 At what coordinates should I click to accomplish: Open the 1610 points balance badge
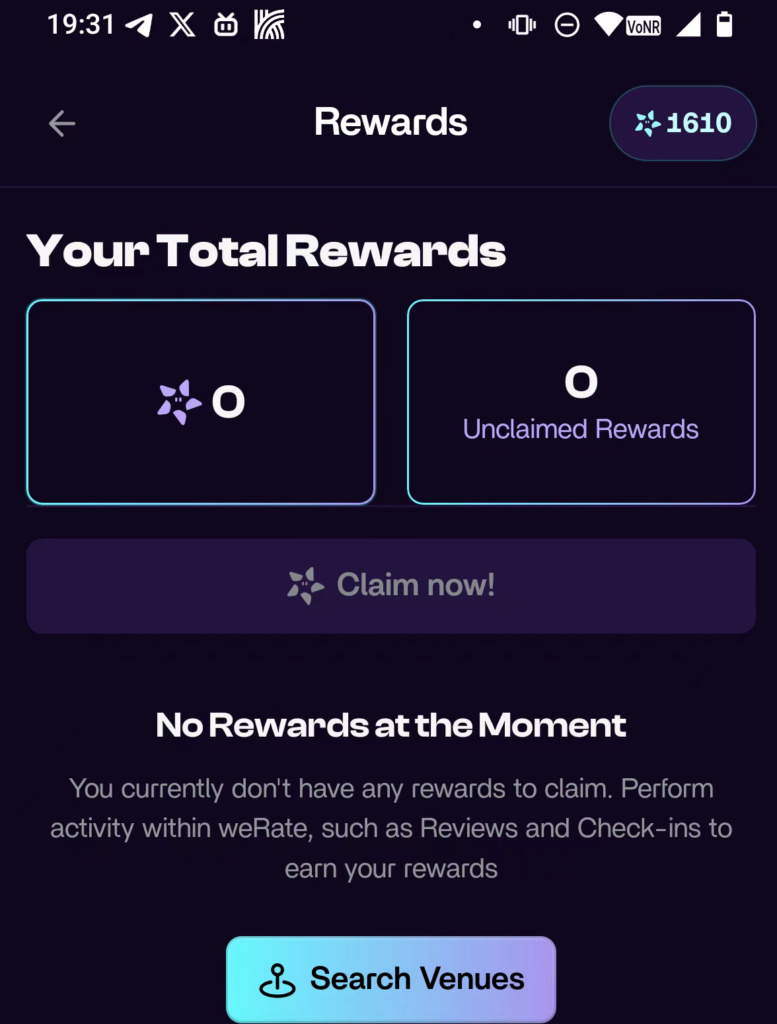point(683,123)
